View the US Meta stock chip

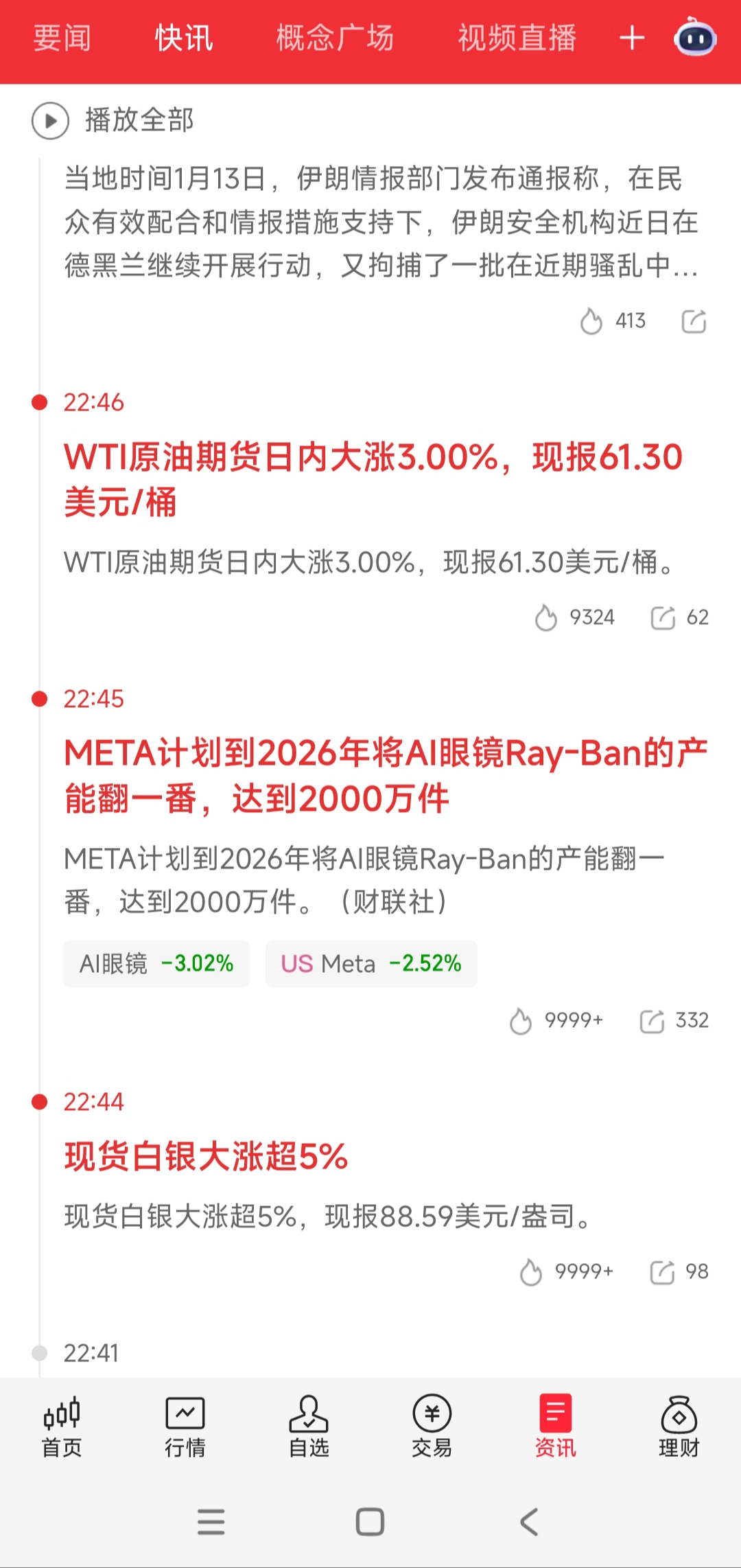(x=370, y=964)
